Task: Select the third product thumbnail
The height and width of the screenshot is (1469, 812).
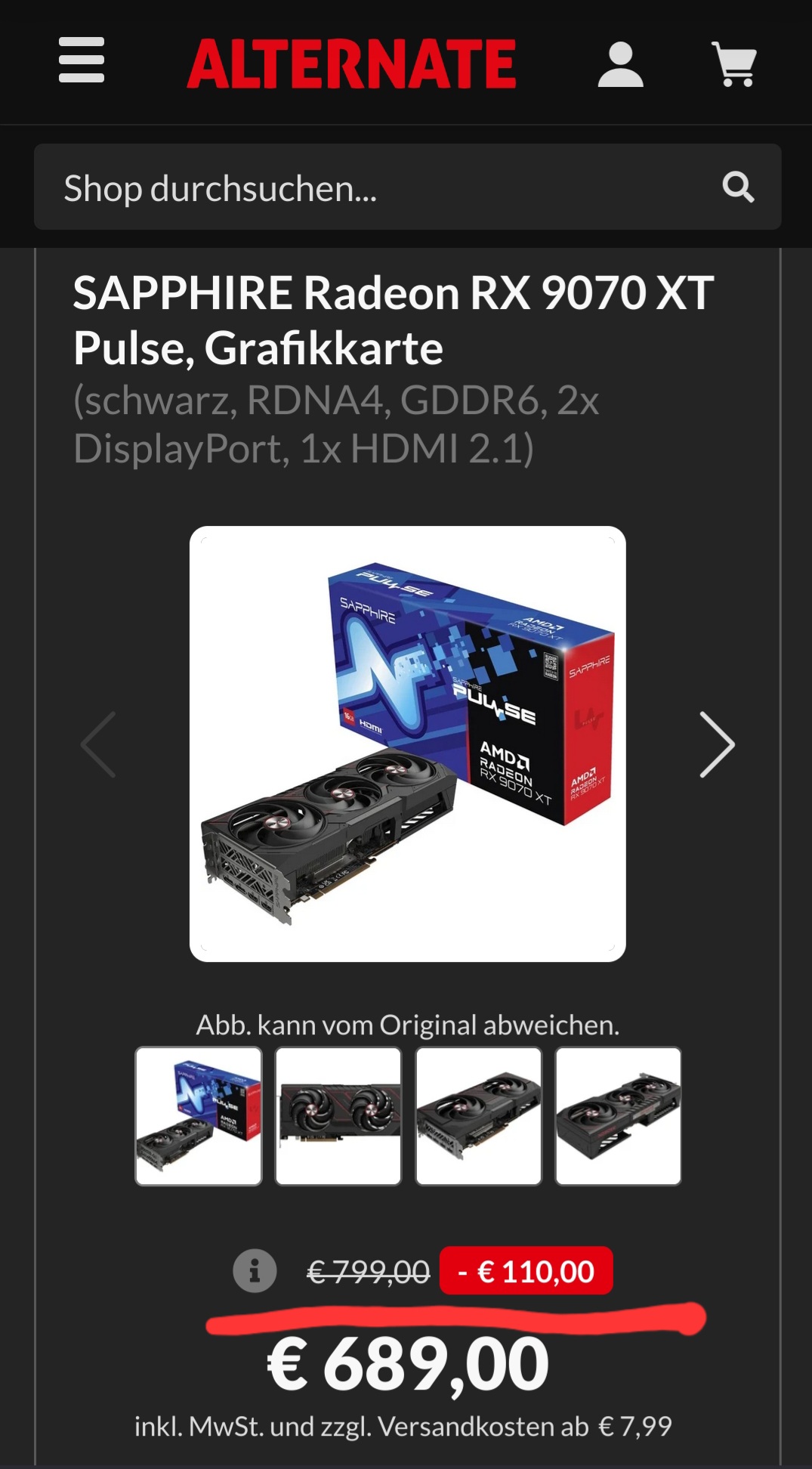Action: click(x=478, y=1115)
